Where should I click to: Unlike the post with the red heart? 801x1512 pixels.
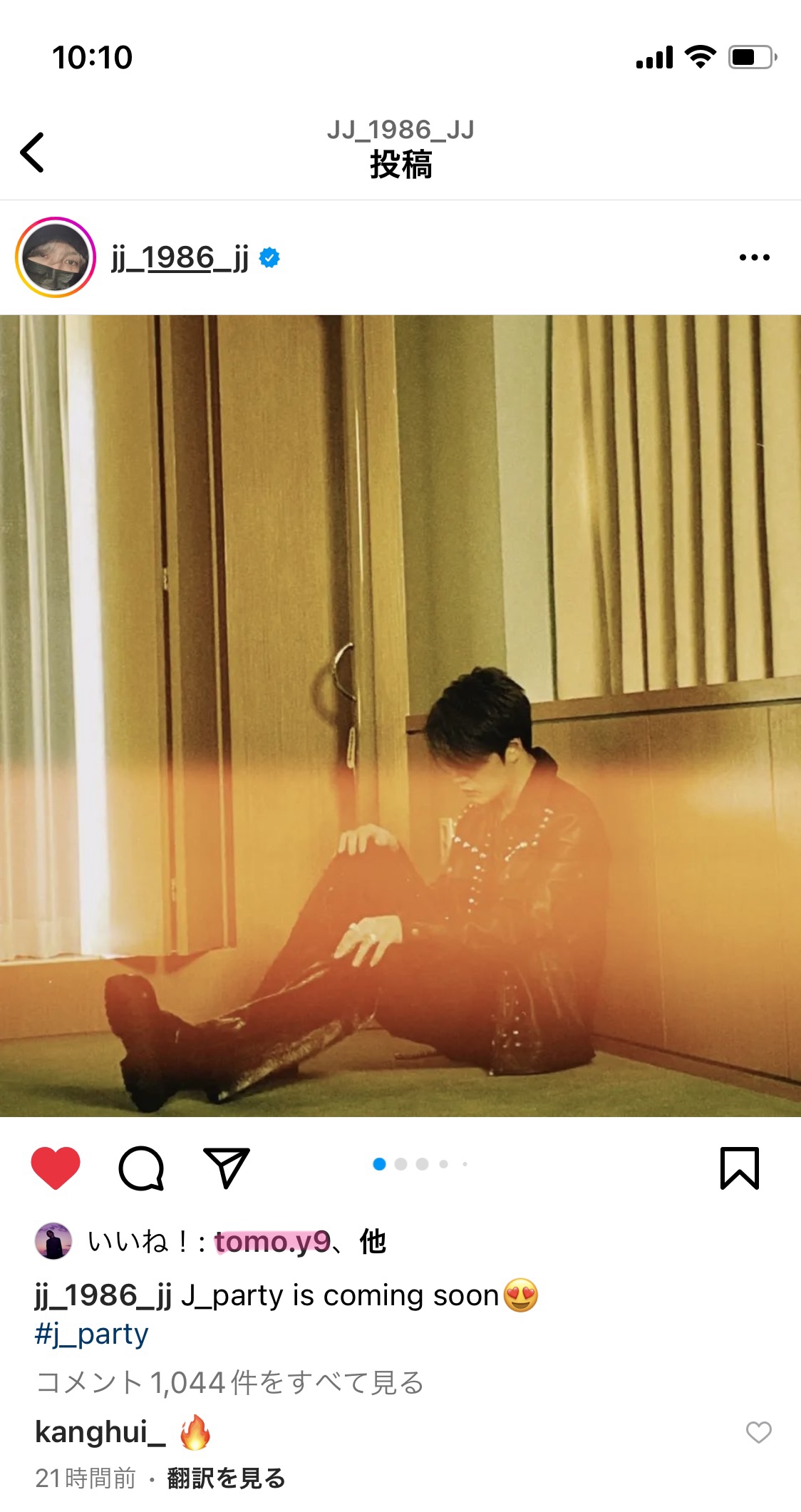pyautogui.click(x=56, y=1168)
